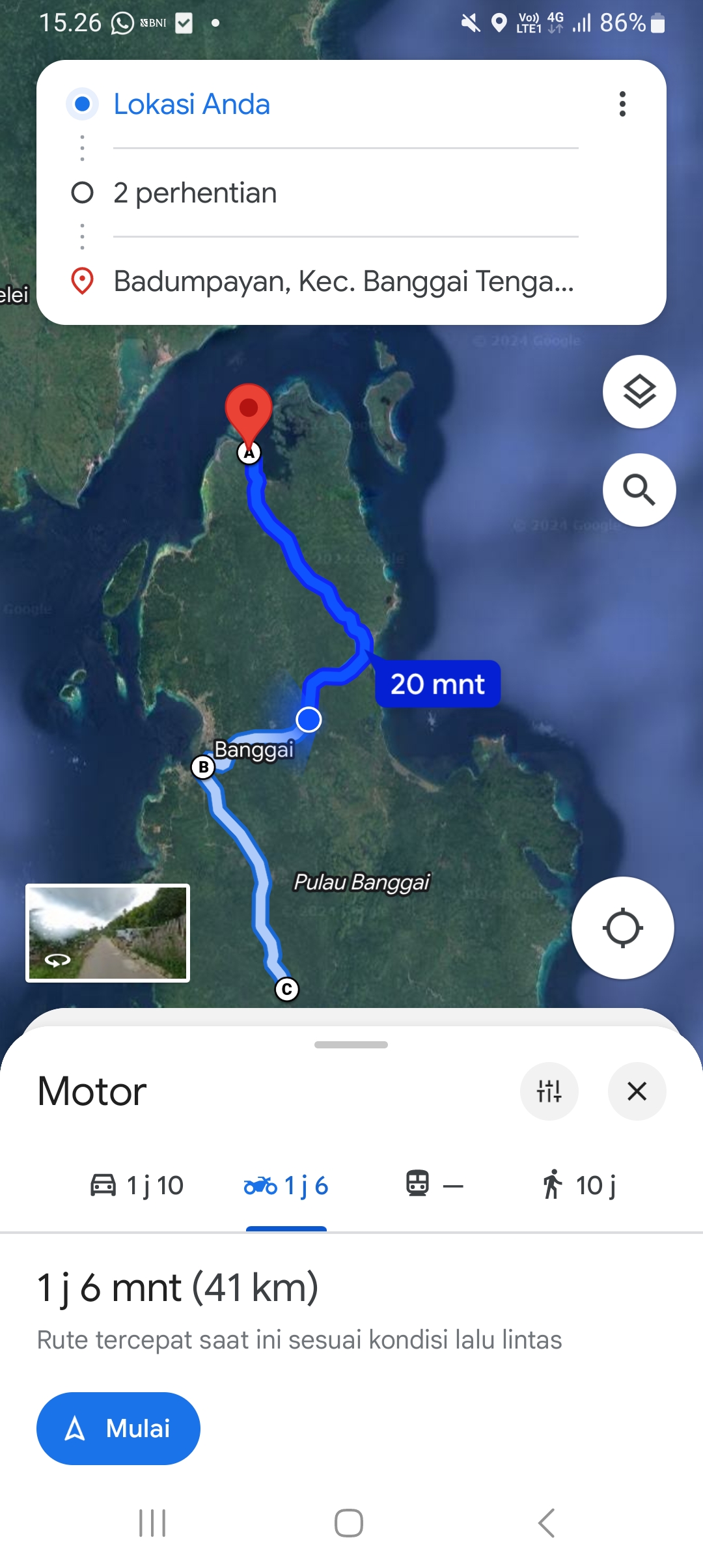Recenter map to my location
703x1568 pixels.
click(623, 928)
